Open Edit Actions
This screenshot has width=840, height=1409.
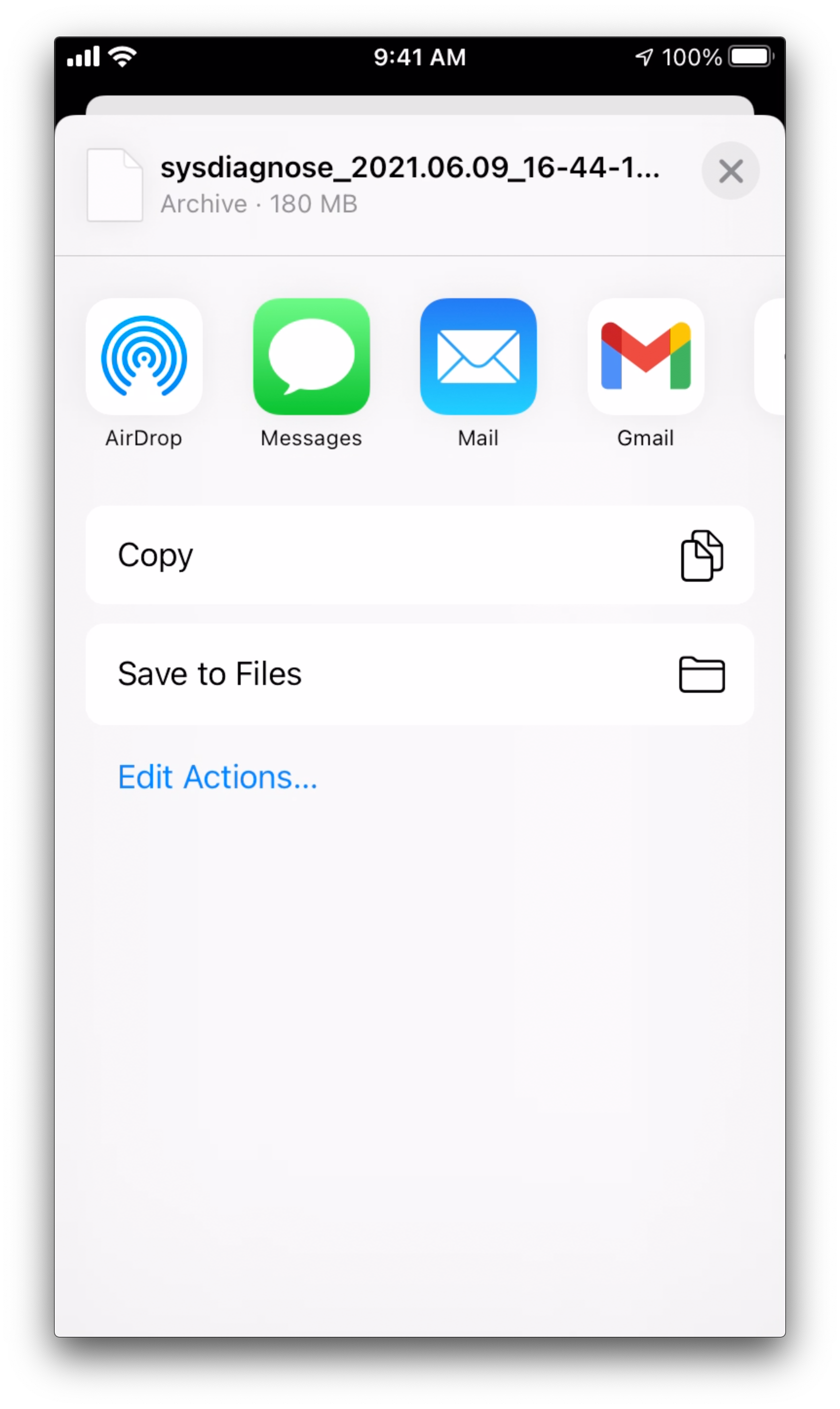pos(217,777)
